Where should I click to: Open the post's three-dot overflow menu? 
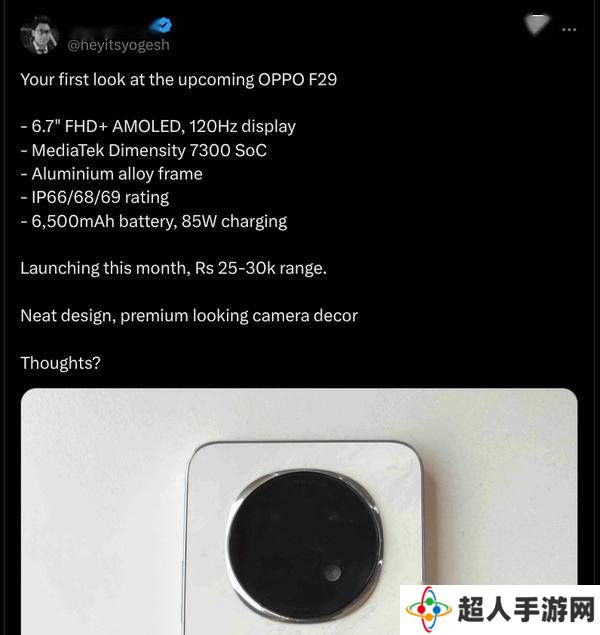[x=569, y=30]
